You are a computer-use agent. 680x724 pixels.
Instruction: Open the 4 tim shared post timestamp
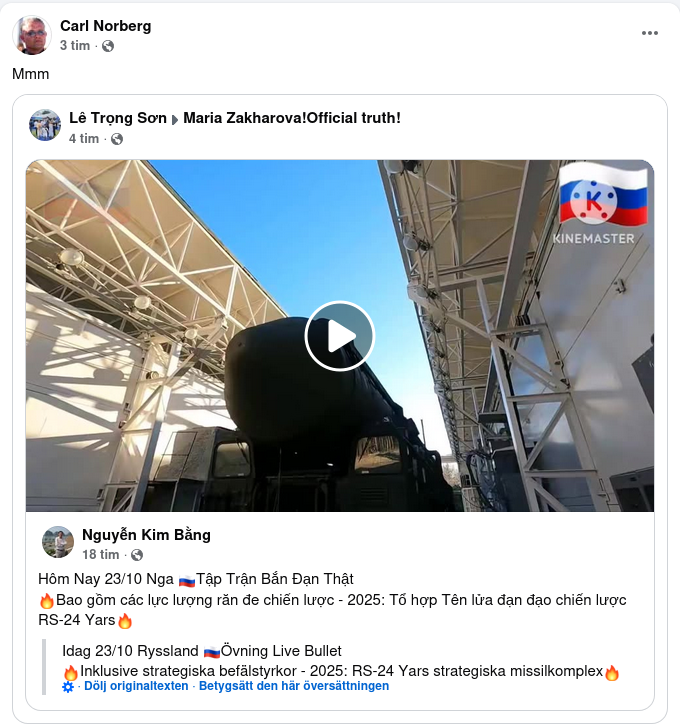(84, 138)
